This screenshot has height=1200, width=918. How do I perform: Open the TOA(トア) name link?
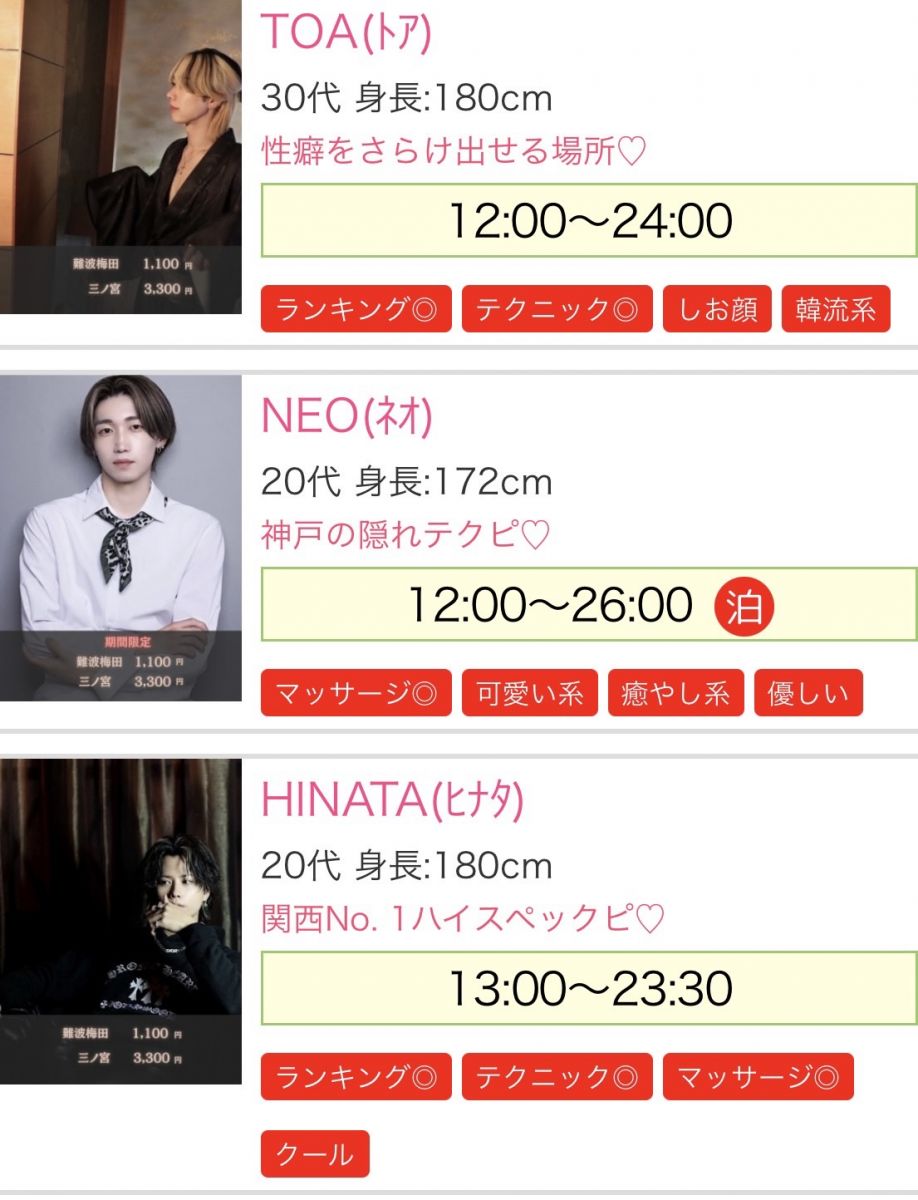point(346,33)
